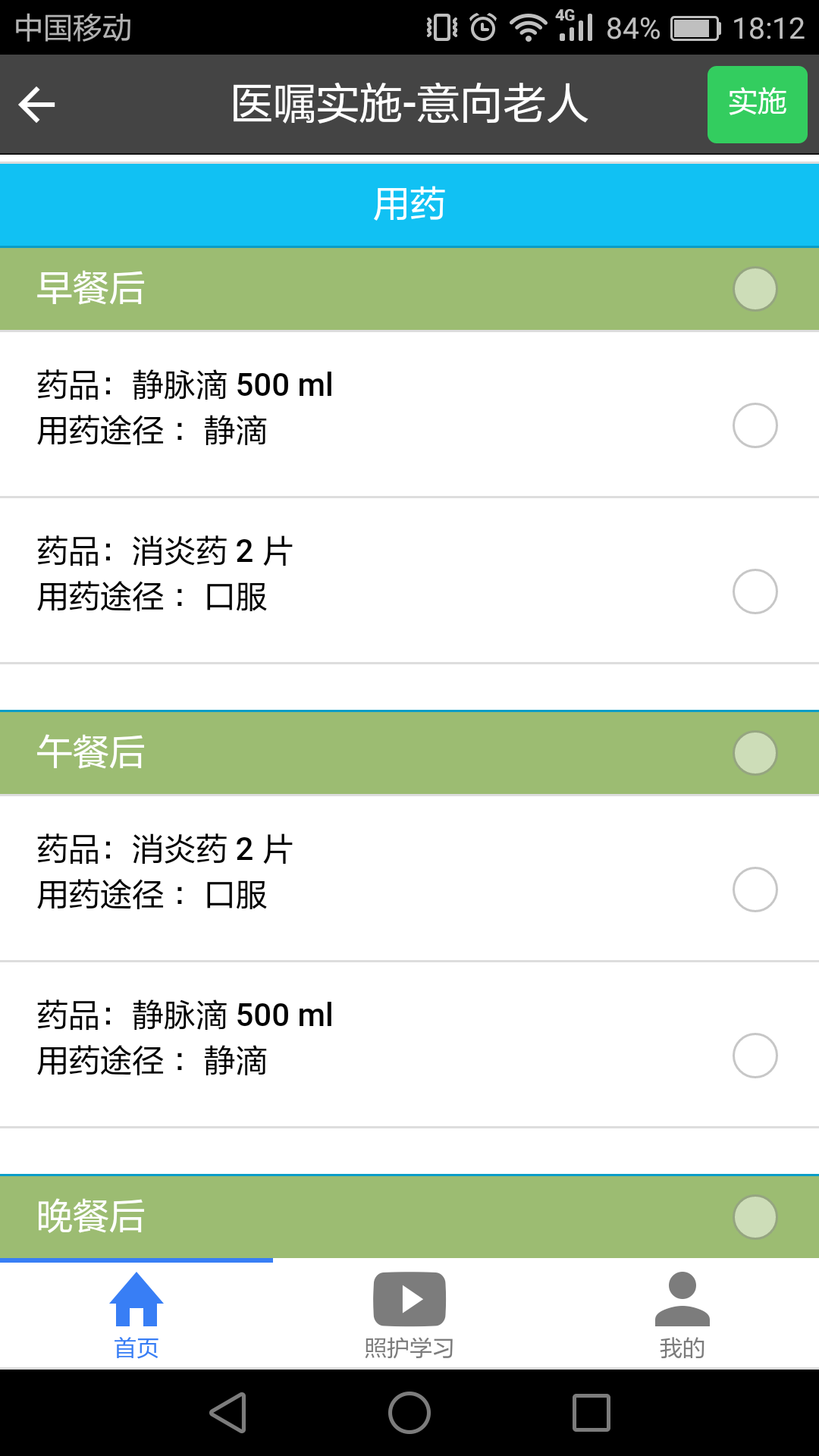Check 消炎药 2 片 under 早餐后
819x1456 pixels.
pyautogui.click(x=755, y=591)
